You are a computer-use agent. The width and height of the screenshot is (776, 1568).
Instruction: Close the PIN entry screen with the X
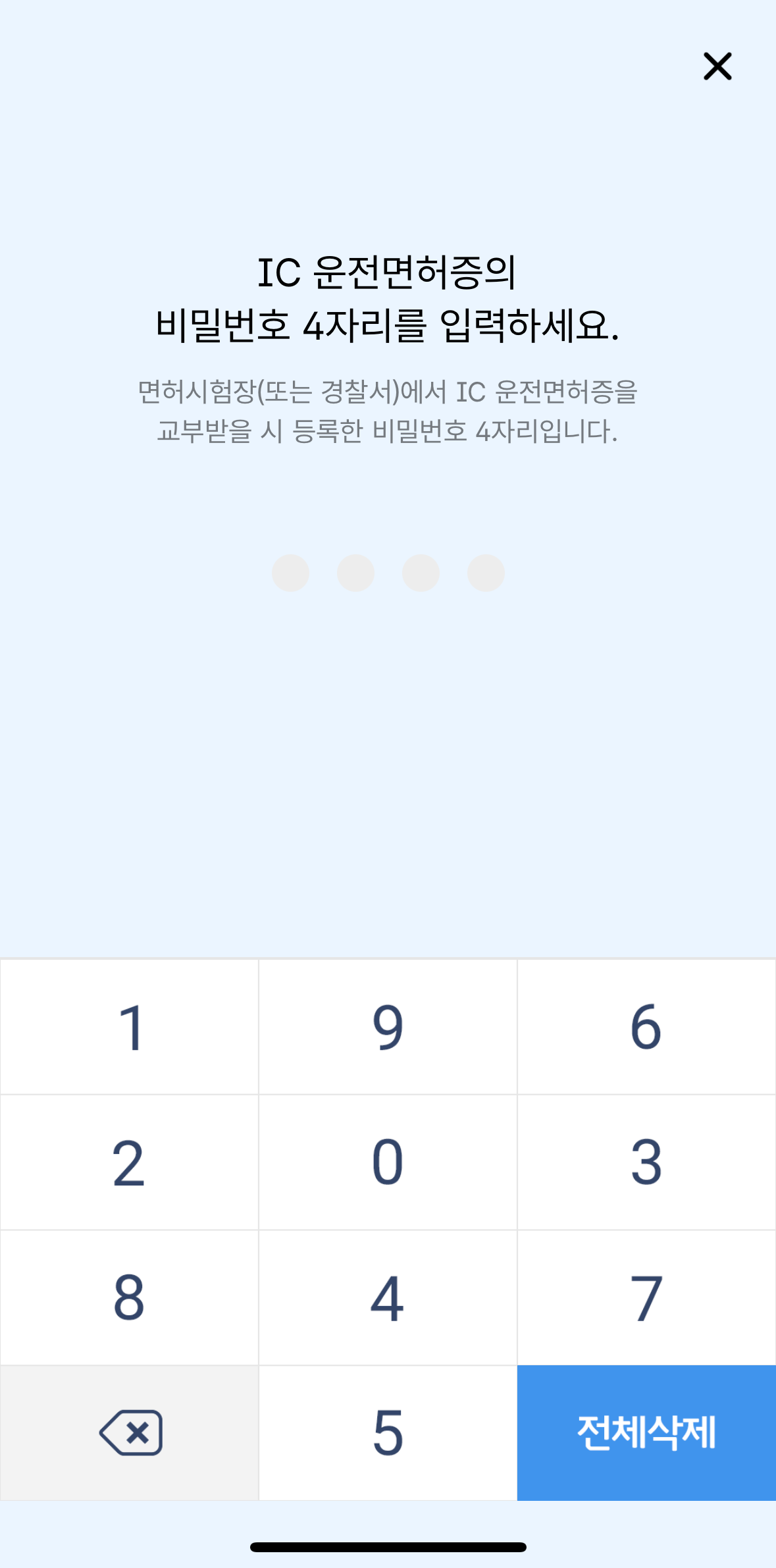[x=719, y=66]
